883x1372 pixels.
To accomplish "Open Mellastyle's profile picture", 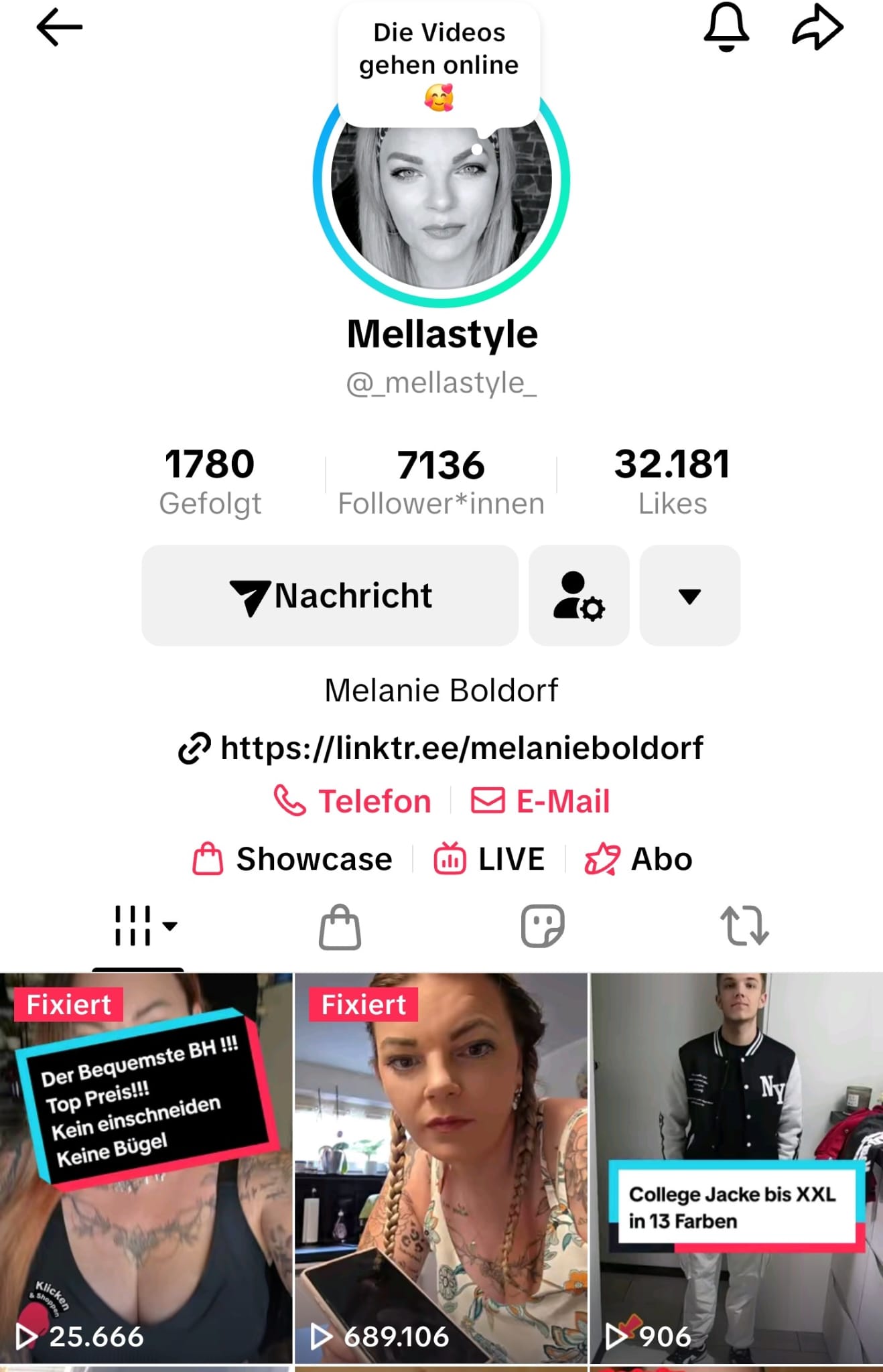I will [441, 201].
